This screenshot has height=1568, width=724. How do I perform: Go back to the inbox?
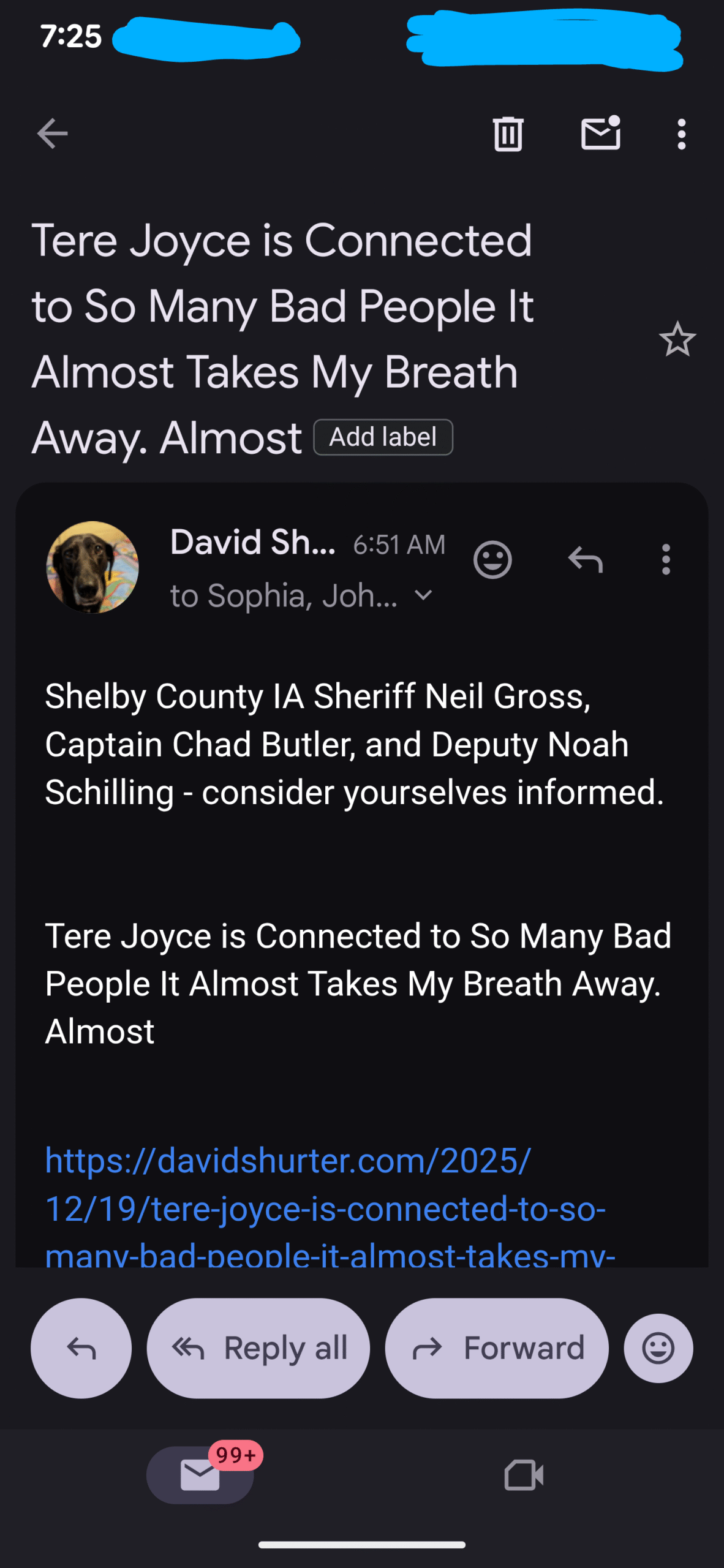pyautogui.click(x=52, y=134)
